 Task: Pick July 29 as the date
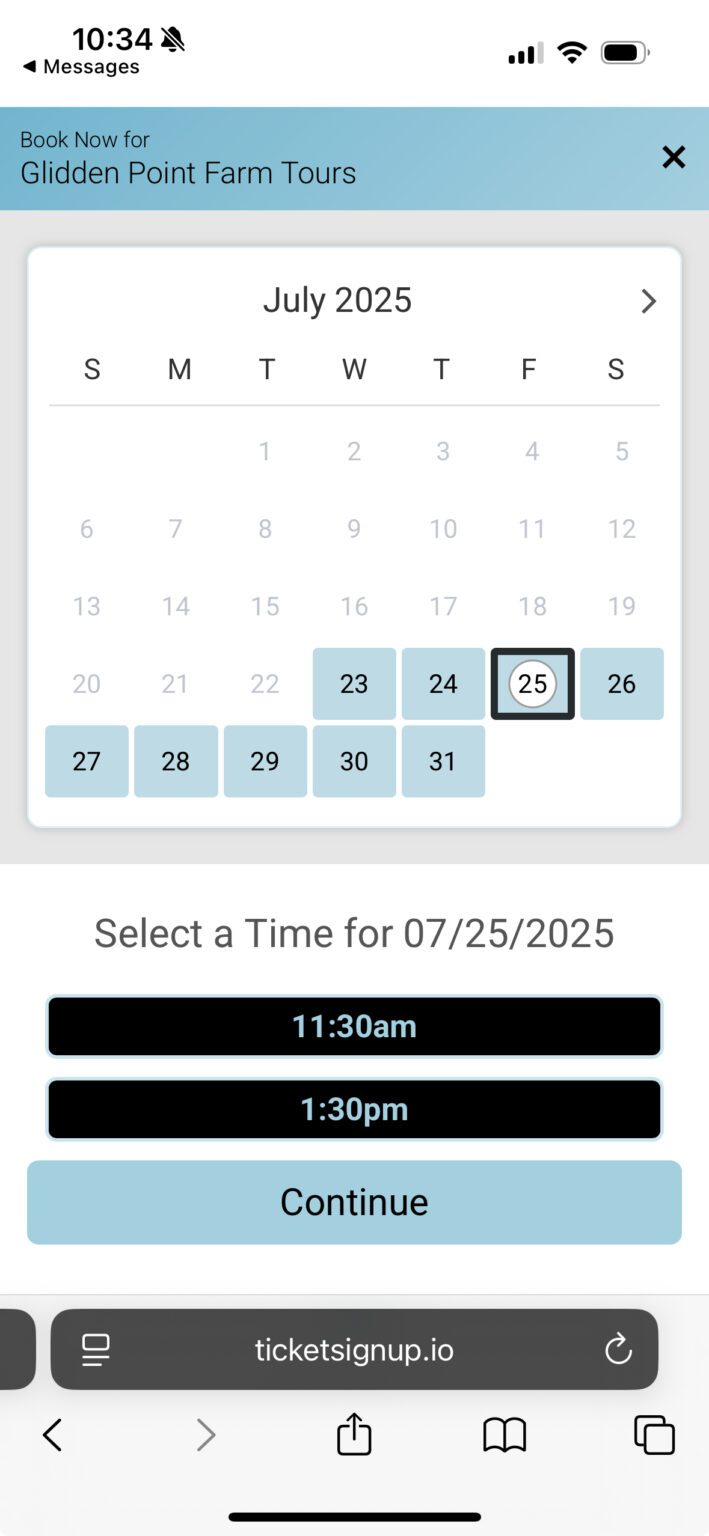pos(265,761)
